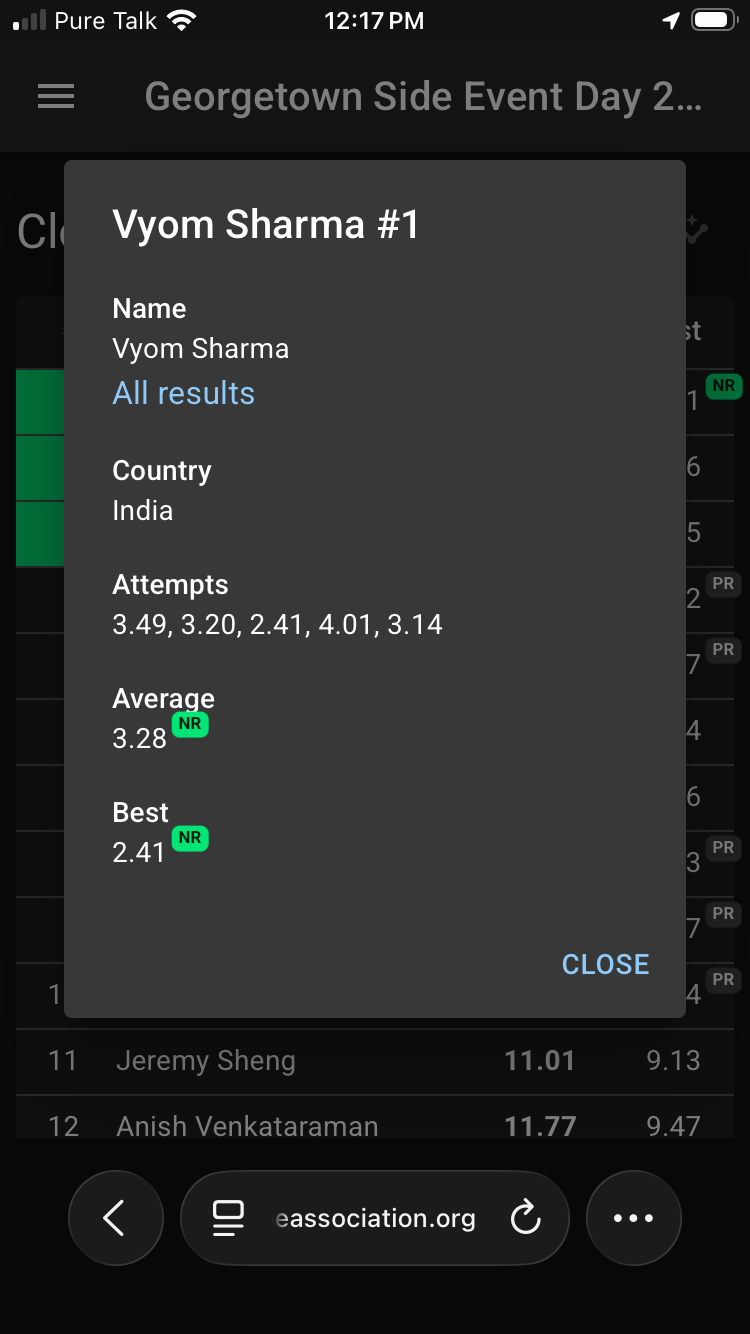The image size is (750, 1334).
Task: Open the browser's more options menu
Action: [633, 1218]
